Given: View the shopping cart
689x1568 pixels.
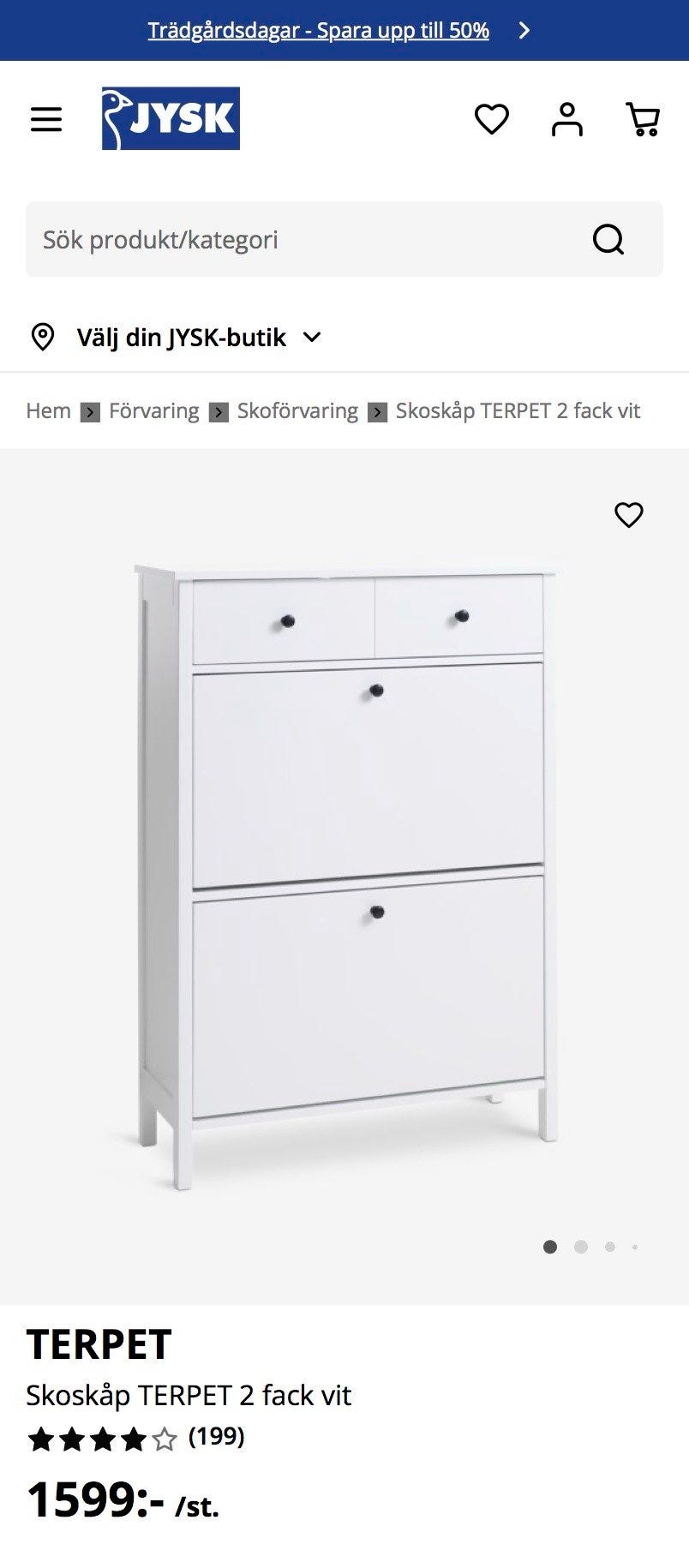Looking at the screenshot, I should point(643,119).
